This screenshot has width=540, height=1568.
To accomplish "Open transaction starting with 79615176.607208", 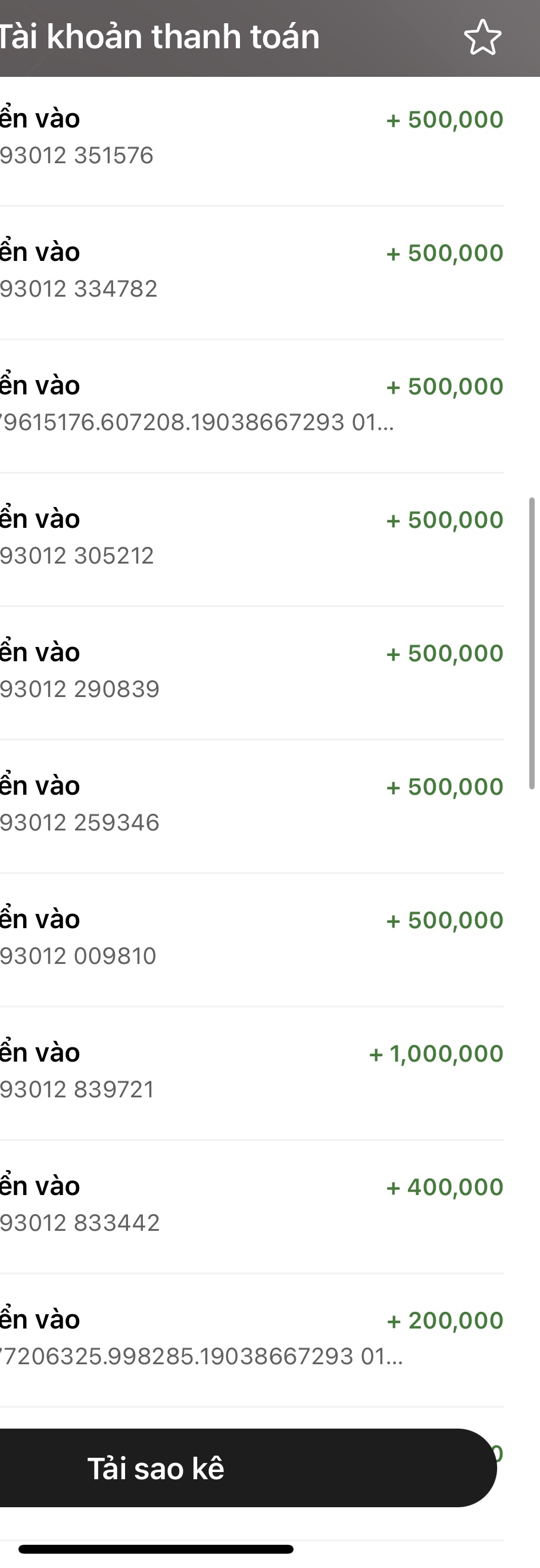I will click(x=252, y=404).
